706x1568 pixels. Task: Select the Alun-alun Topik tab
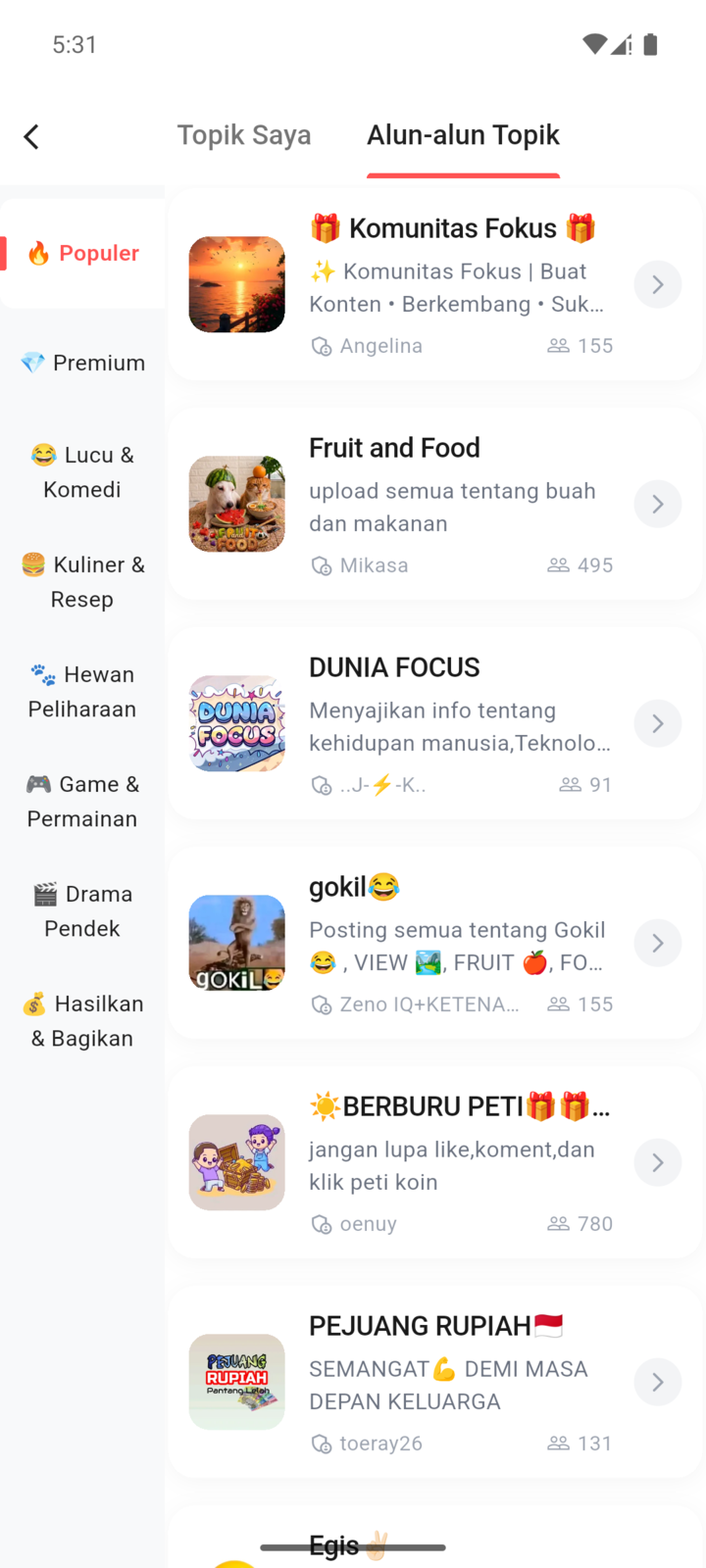pos(463,135)
